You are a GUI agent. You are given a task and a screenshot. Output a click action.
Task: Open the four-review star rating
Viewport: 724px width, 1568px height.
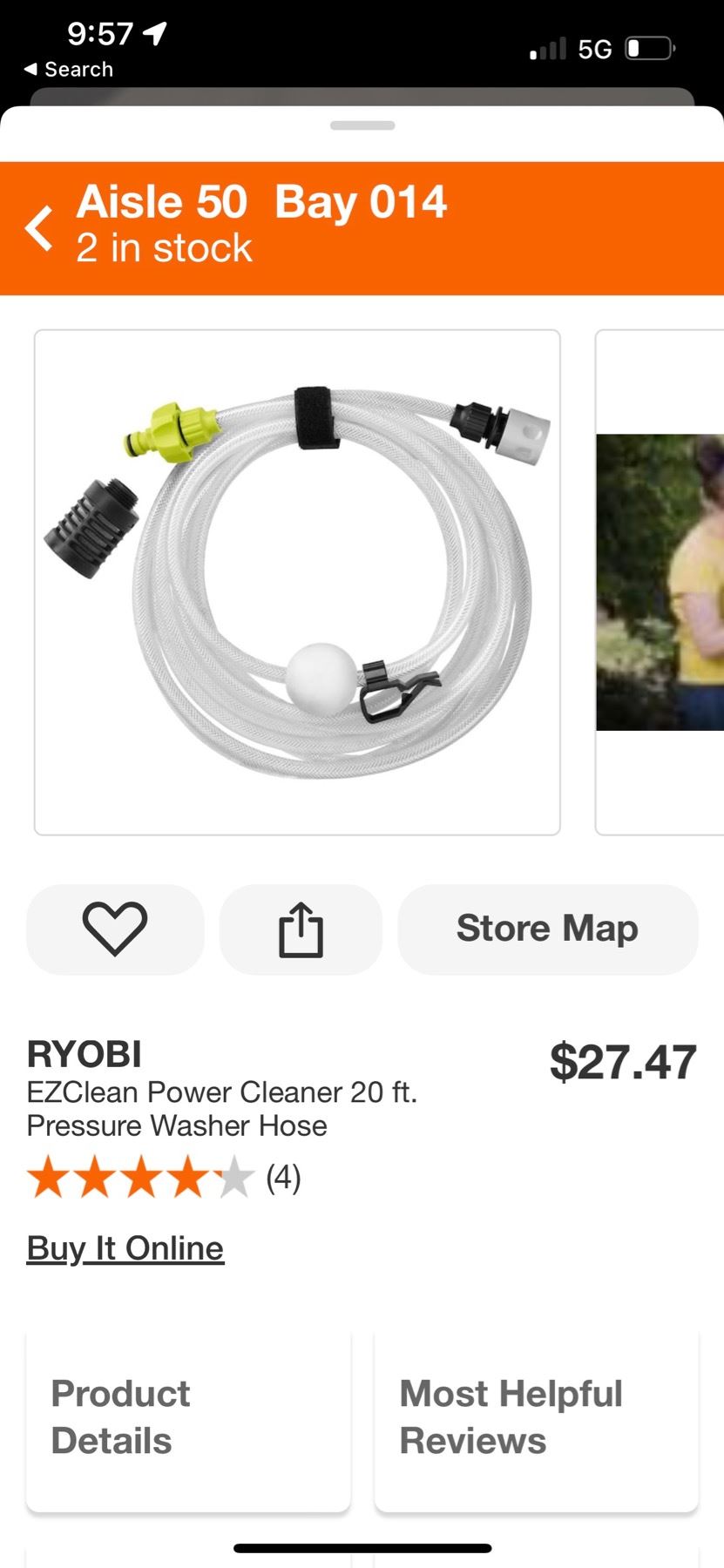click(164, 1178)
